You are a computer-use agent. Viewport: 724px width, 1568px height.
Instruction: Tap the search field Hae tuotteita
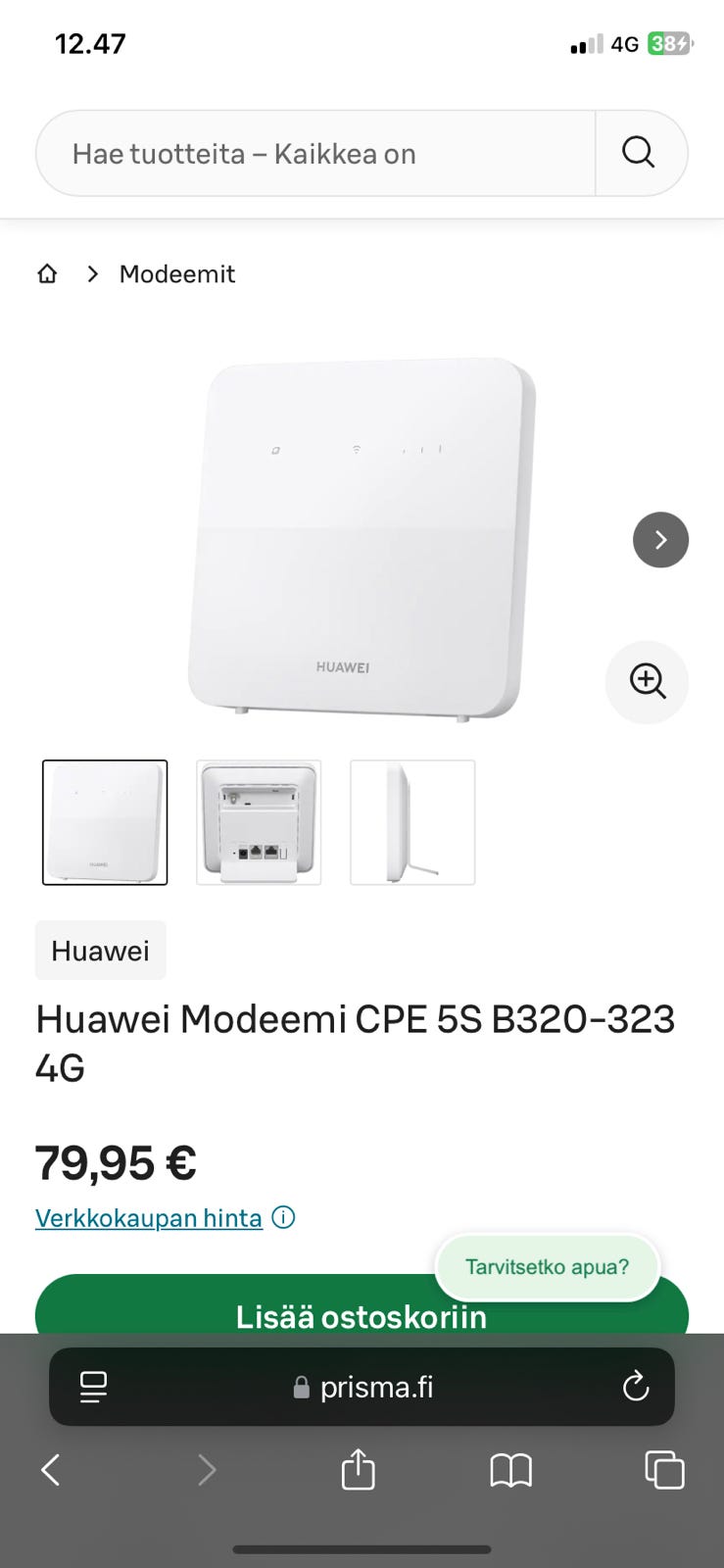[314, 154]
